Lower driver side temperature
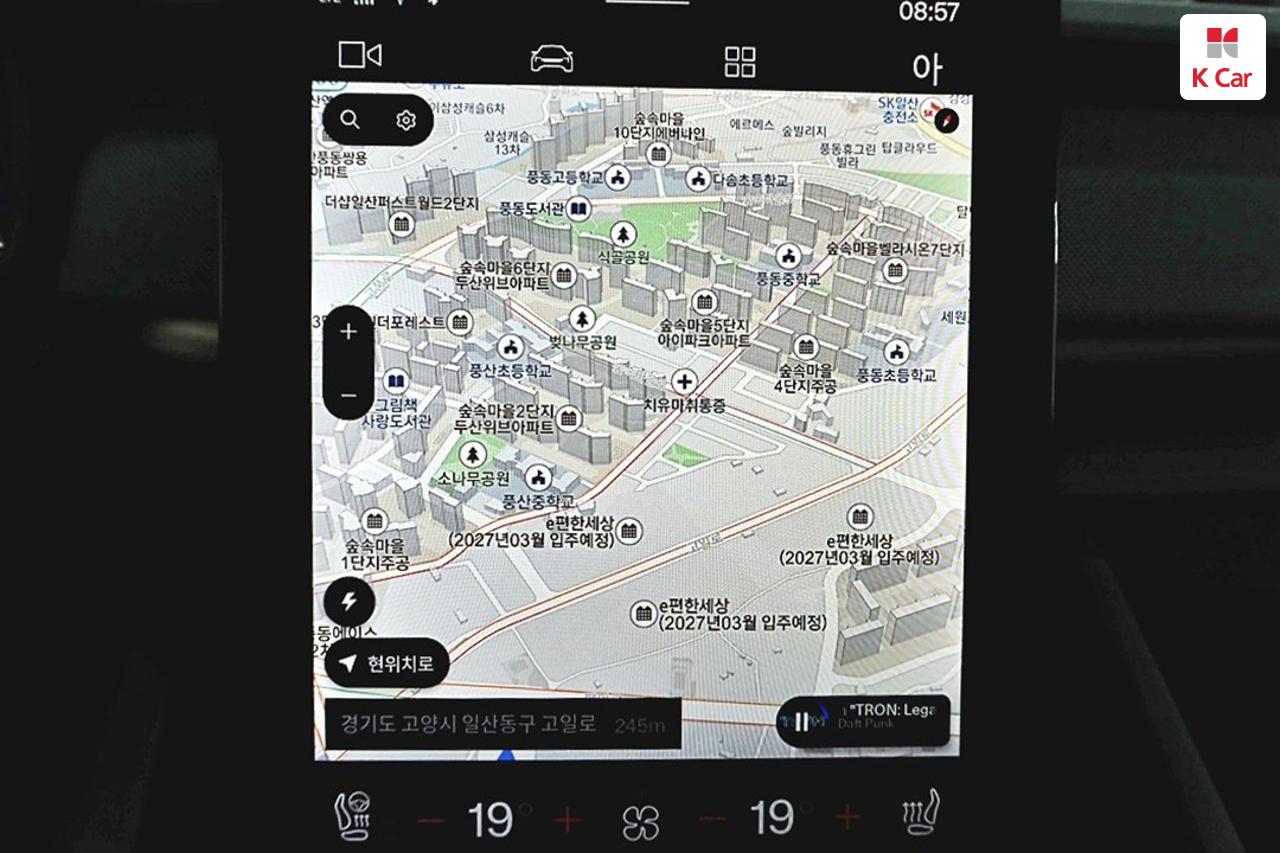This screenshot has height=853, width=1280. tap(431, 820)
